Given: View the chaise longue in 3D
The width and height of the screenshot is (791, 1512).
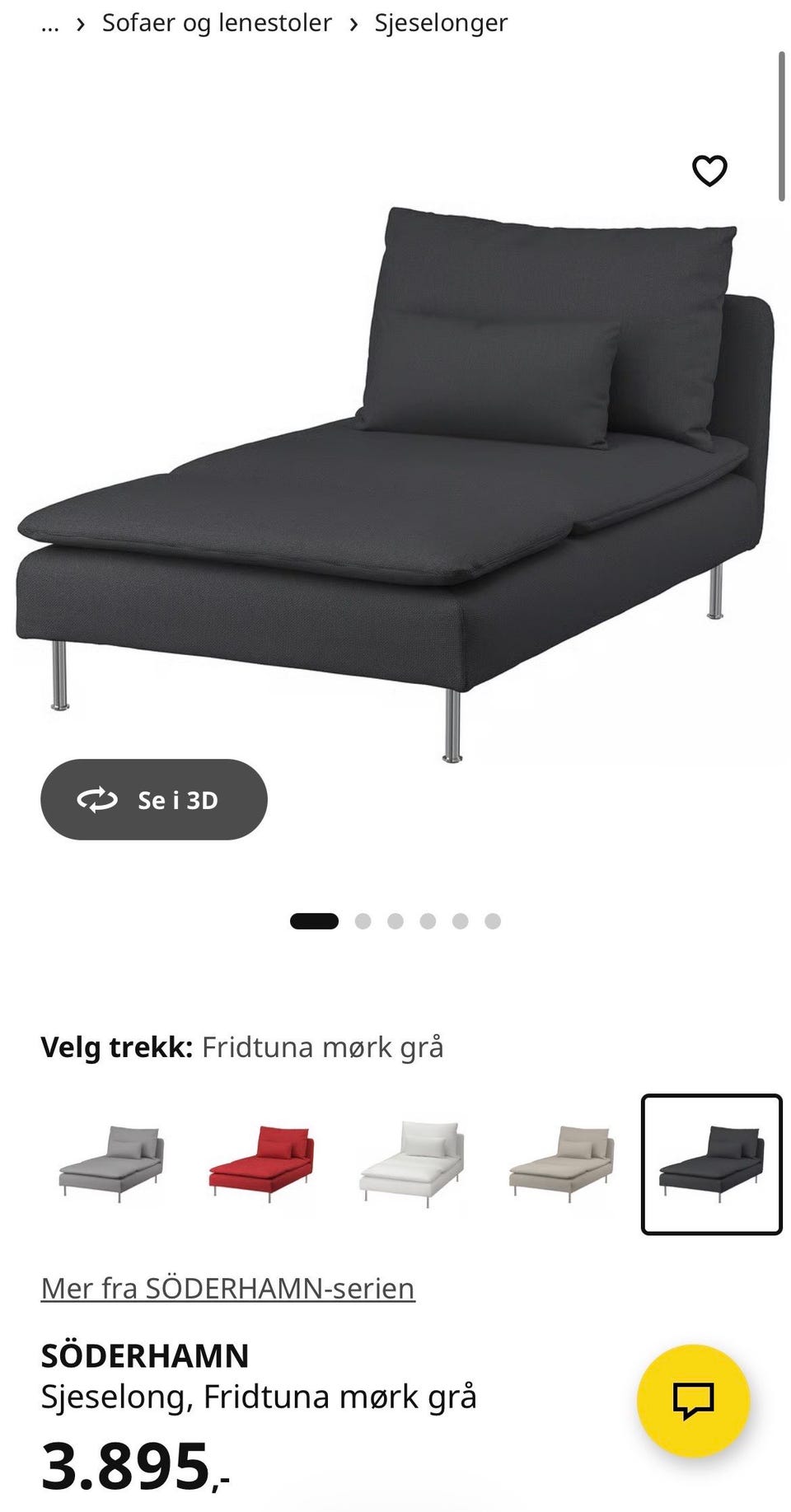Looking at the screenshot, I should 154,799.
